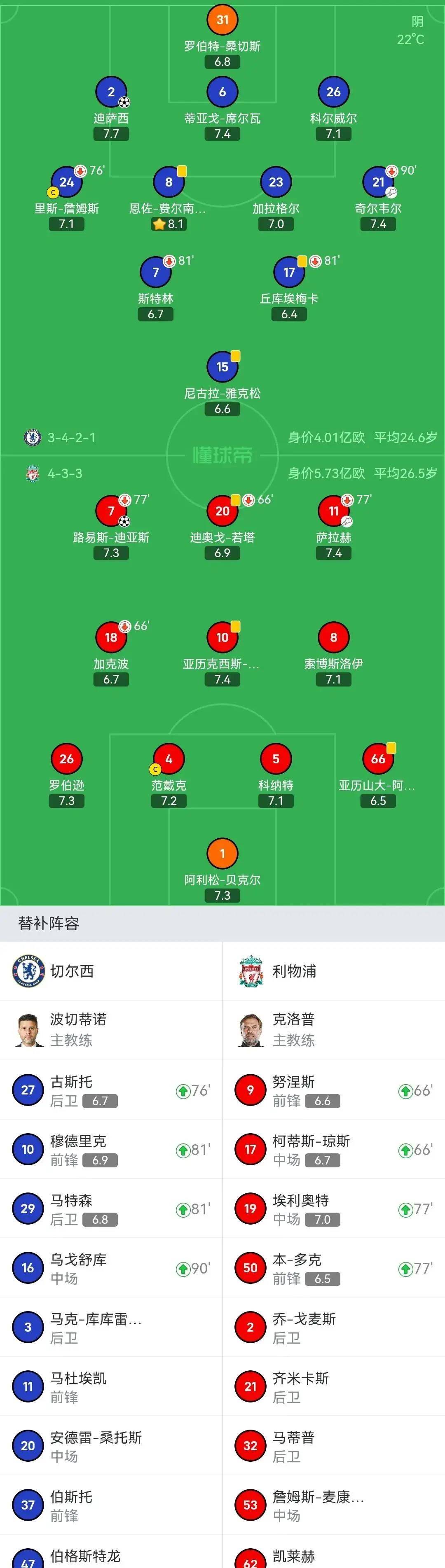Select Chelsea captain 里斯-詹姆斯 on pitch

coord(66,182)
